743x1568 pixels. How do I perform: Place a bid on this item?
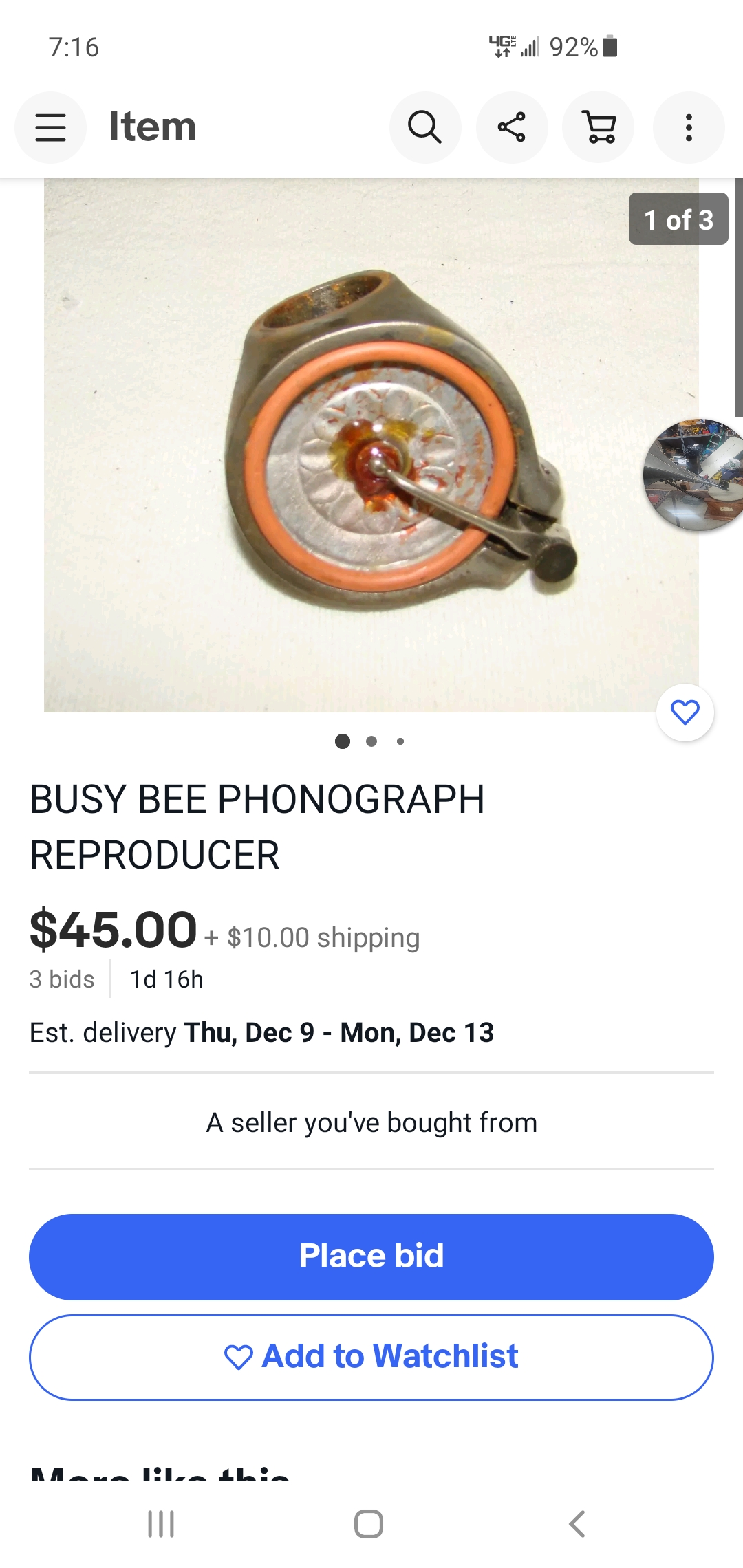tap(371, 1256)
